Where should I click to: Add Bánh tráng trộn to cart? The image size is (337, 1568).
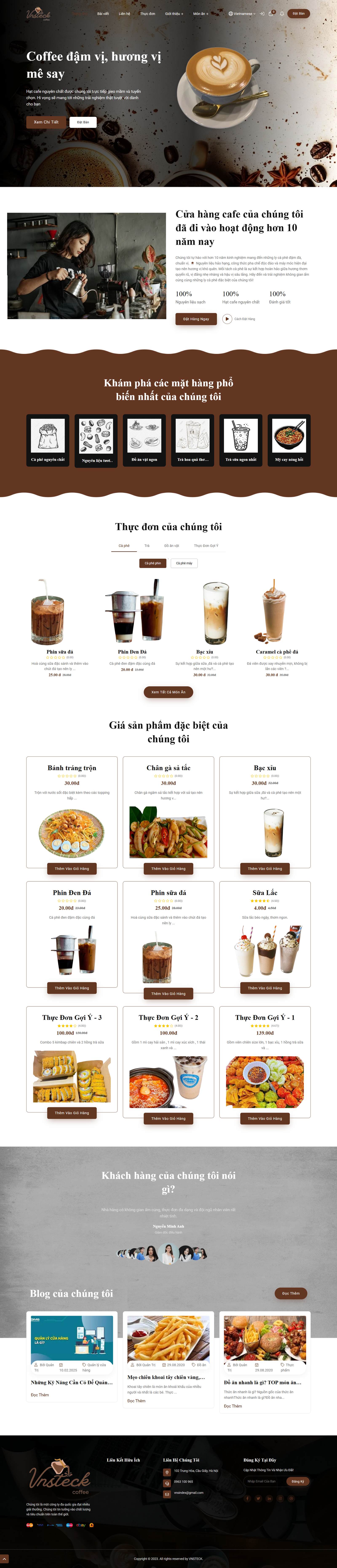(72, 868)
